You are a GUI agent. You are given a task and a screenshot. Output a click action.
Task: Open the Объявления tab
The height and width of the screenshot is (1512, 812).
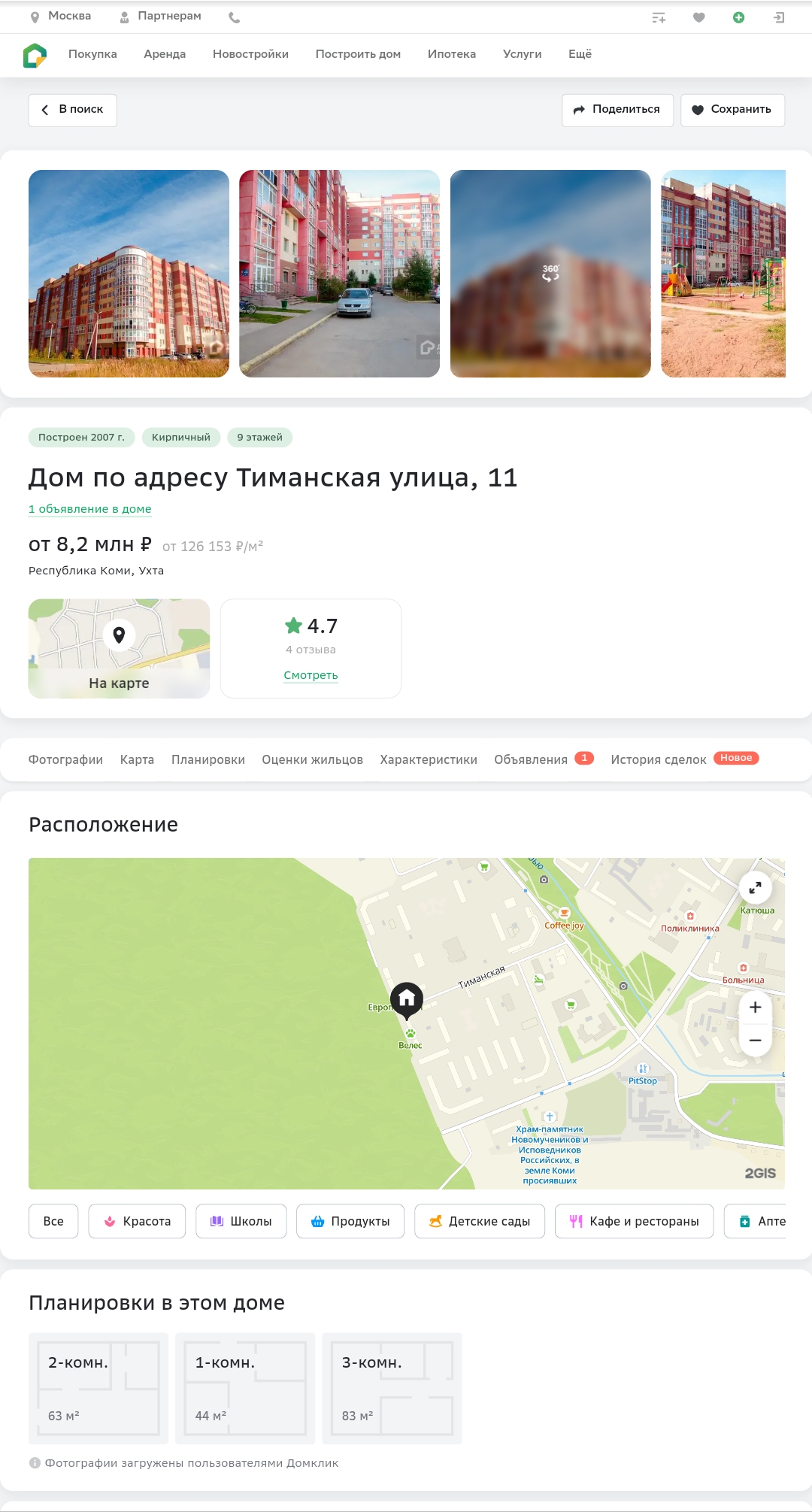[x=531, y=759]
